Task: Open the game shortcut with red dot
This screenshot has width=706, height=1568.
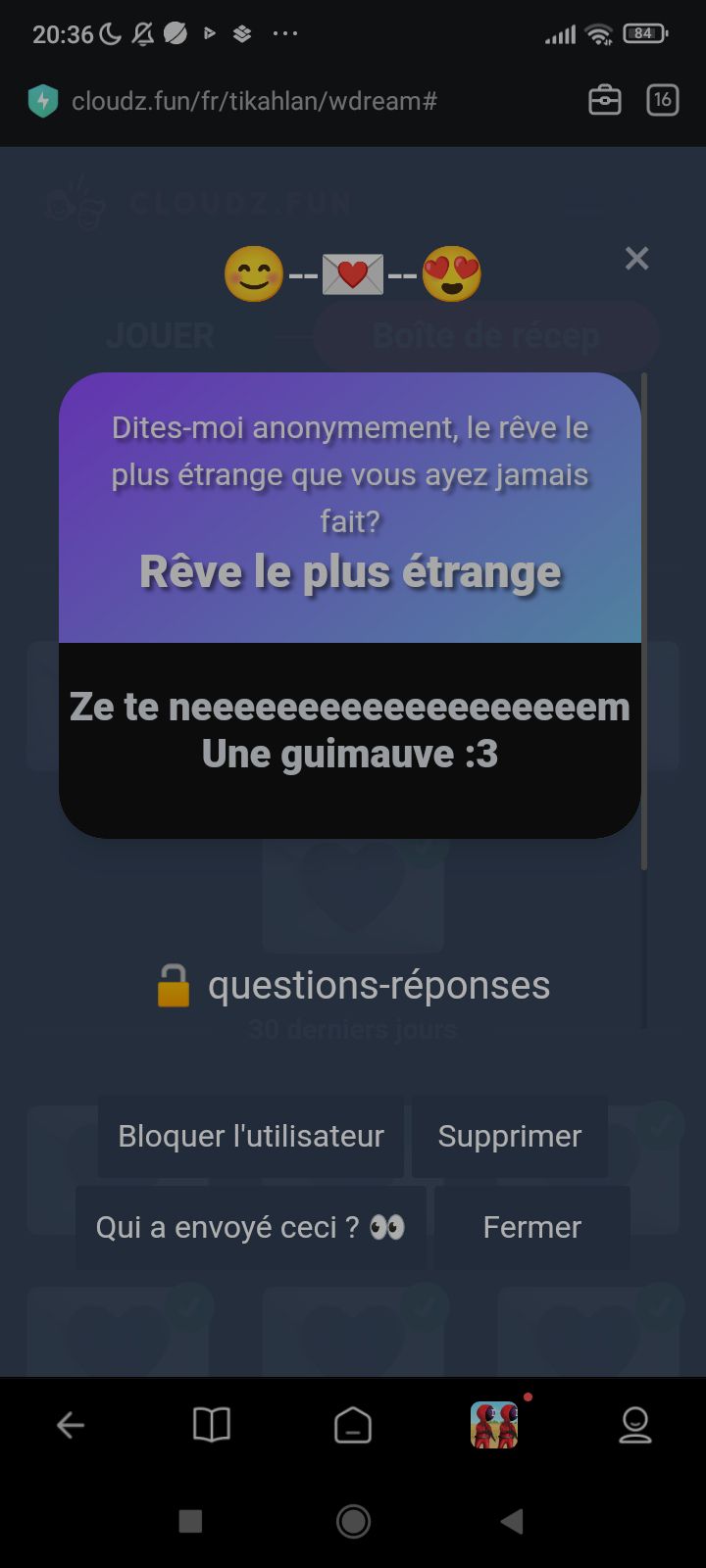Action: coord(495,1424)
